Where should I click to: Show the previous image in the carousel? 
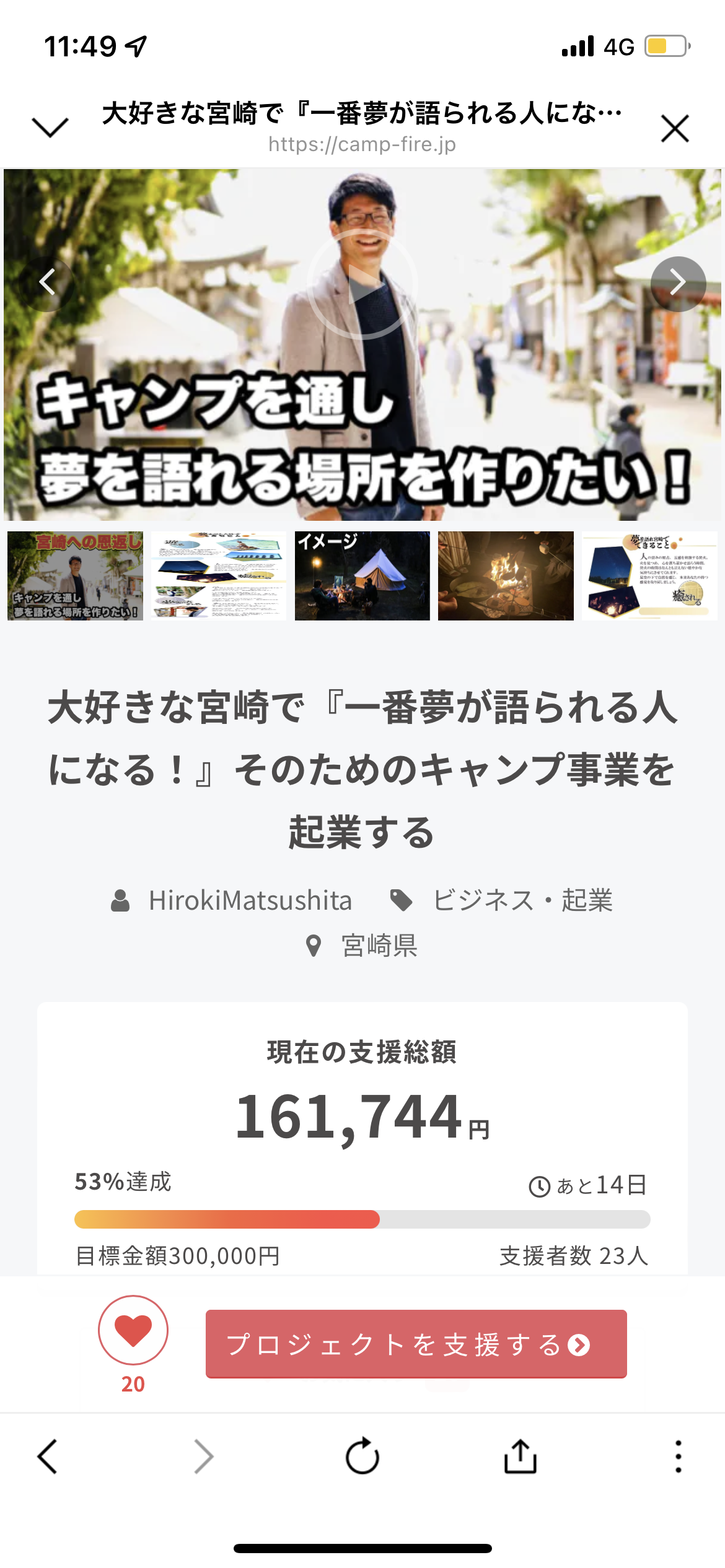48,283
